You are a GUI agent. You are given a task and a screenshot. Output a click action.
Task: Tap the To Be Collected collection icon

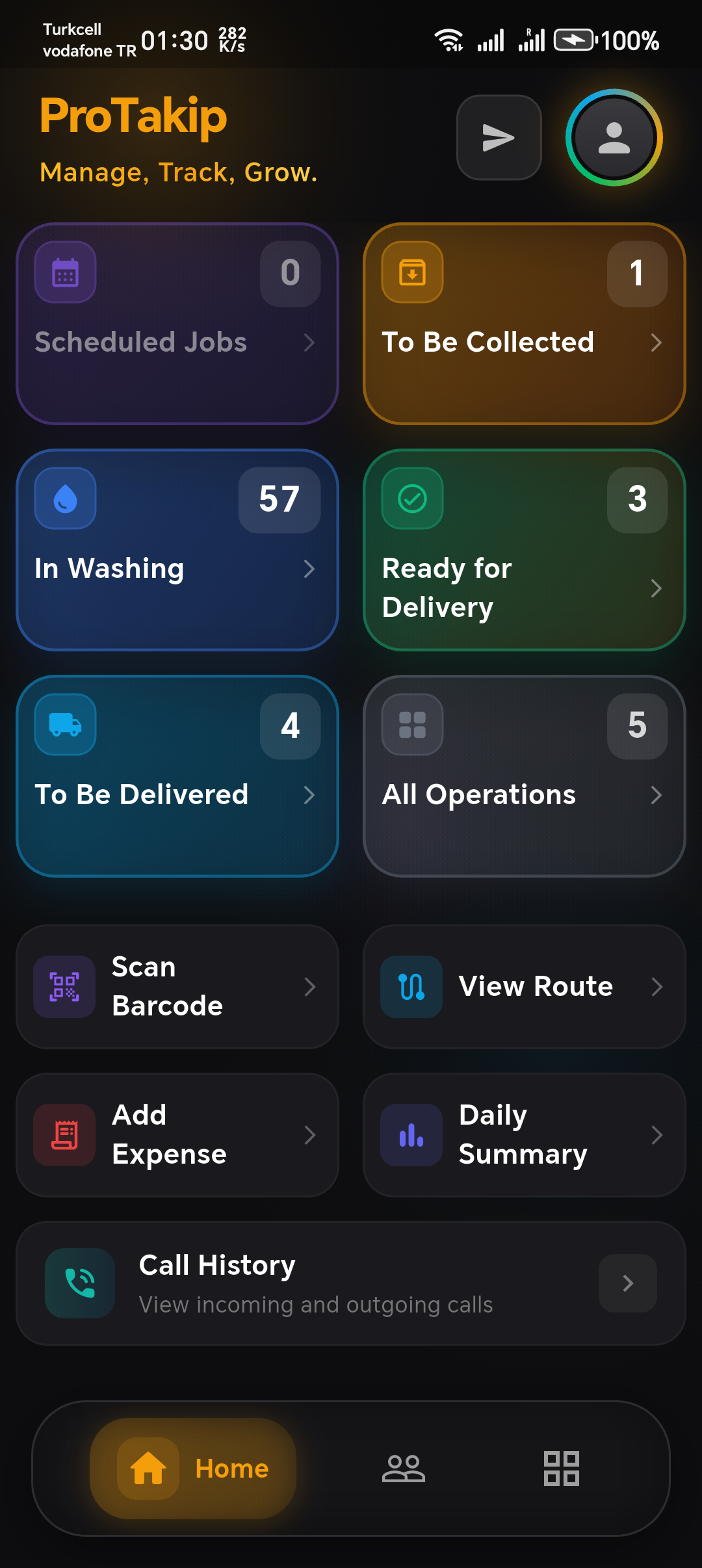(x=412, y=272)
